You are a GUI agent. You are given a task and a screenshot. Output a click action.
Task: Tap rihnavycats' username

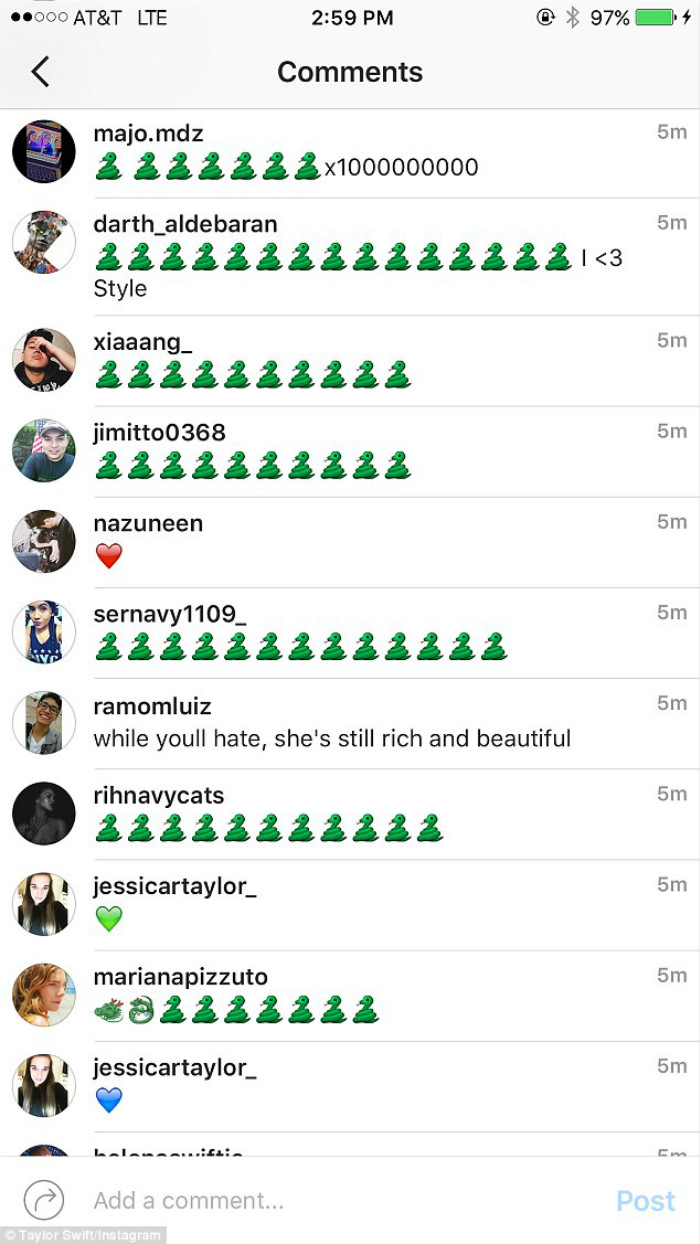158,796
